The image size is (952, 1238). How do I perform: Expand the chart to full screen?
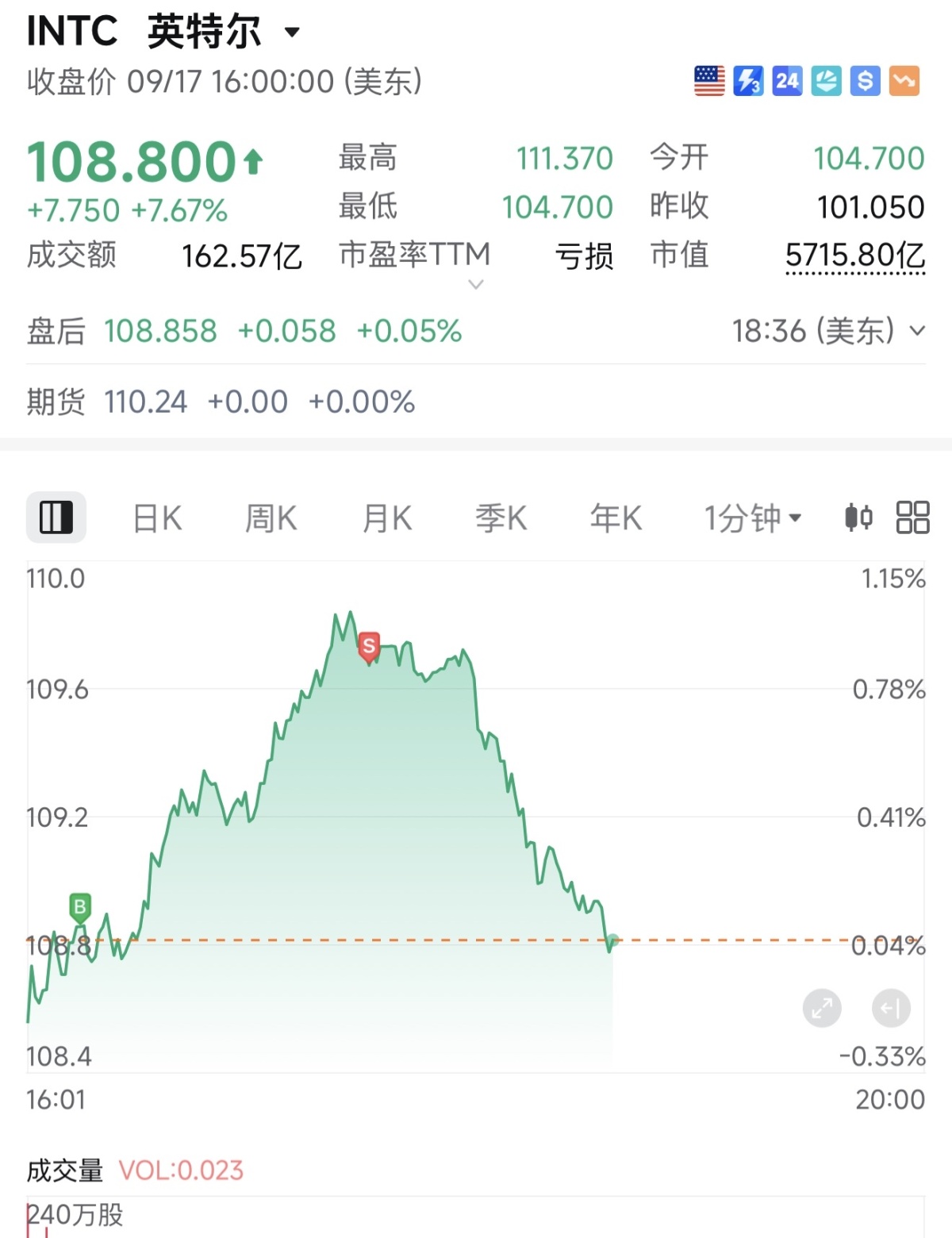point(822,1009)
